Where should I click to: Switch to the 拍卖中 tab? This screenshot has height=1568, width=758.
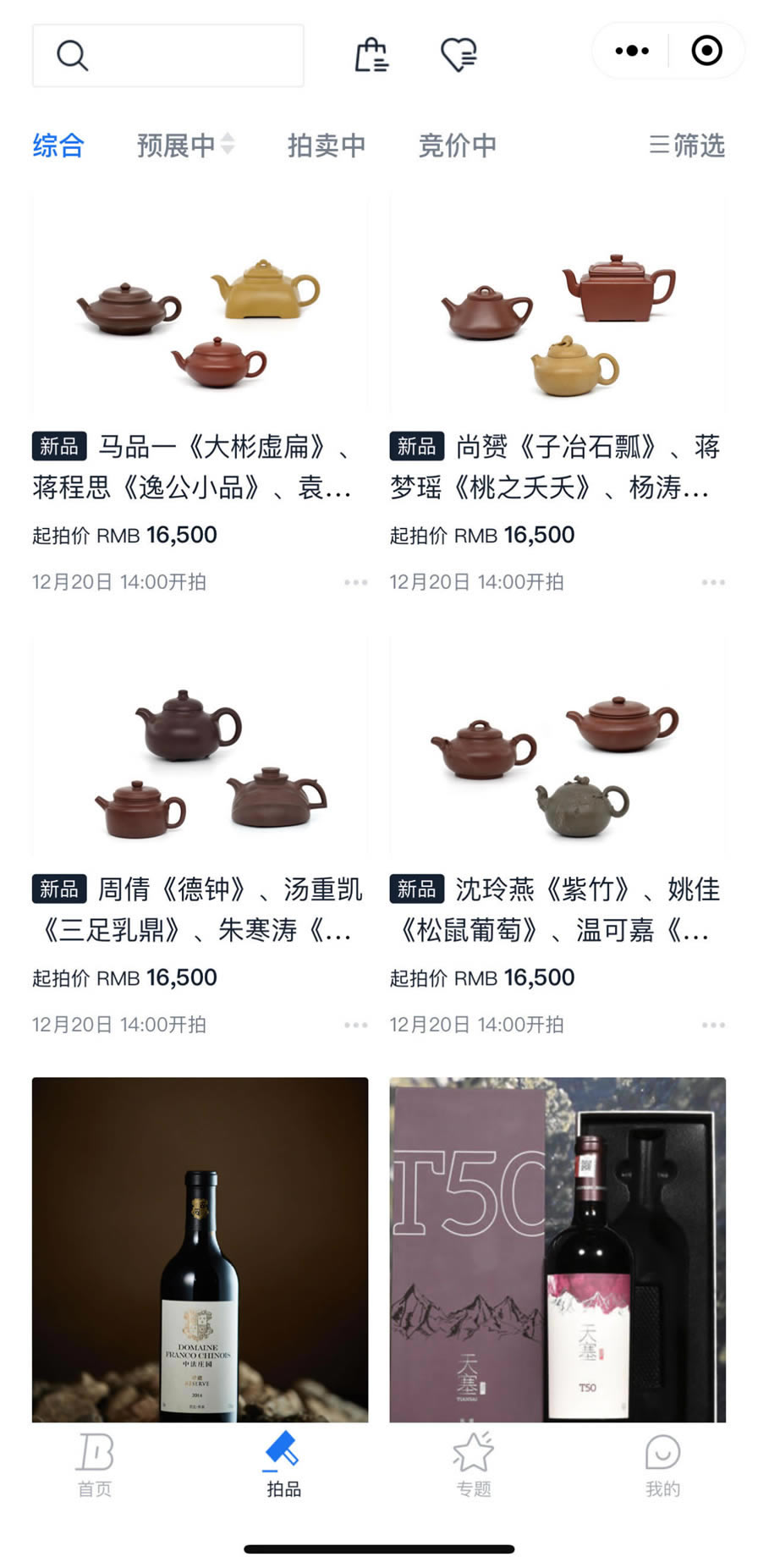[326, 146]
